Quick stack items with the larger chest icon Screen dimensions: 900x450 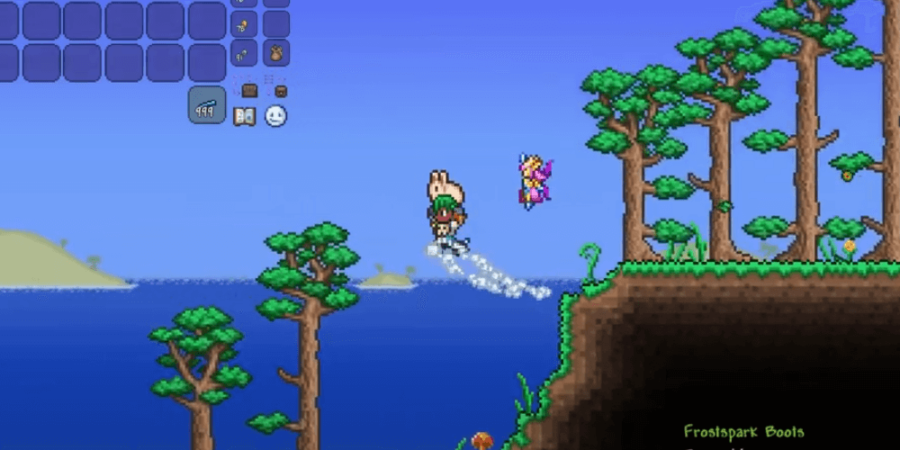(249, 90)
